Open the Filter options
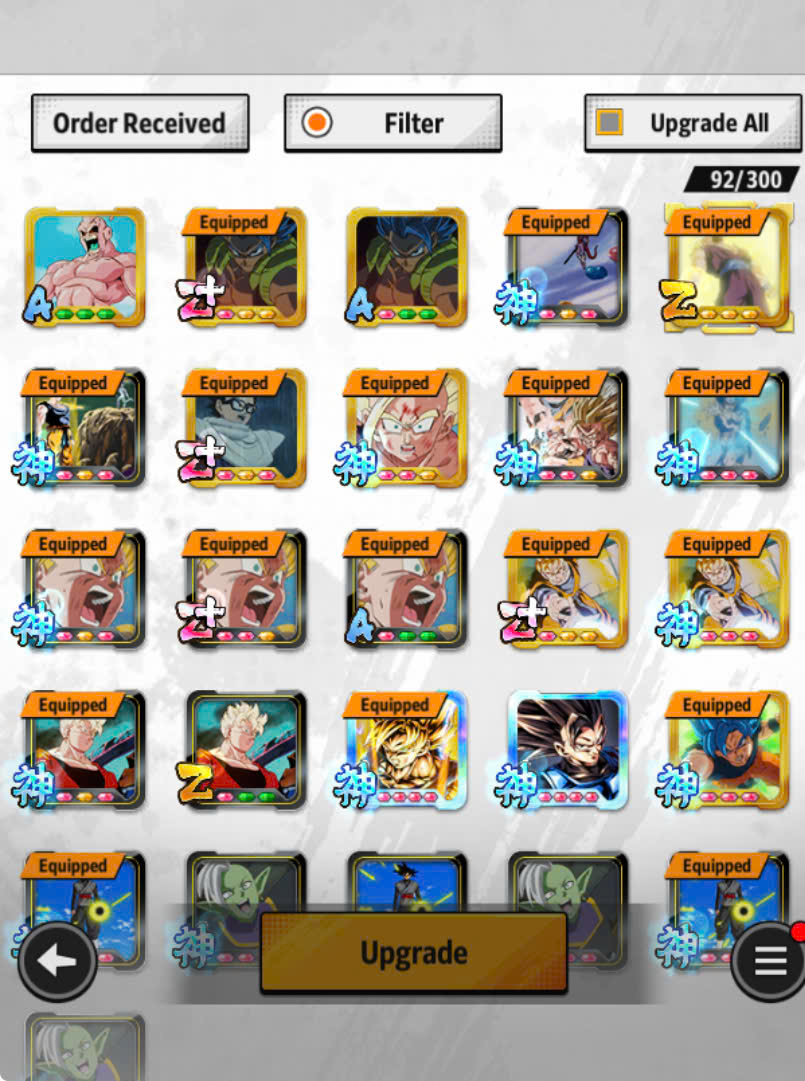 [393, 123]
